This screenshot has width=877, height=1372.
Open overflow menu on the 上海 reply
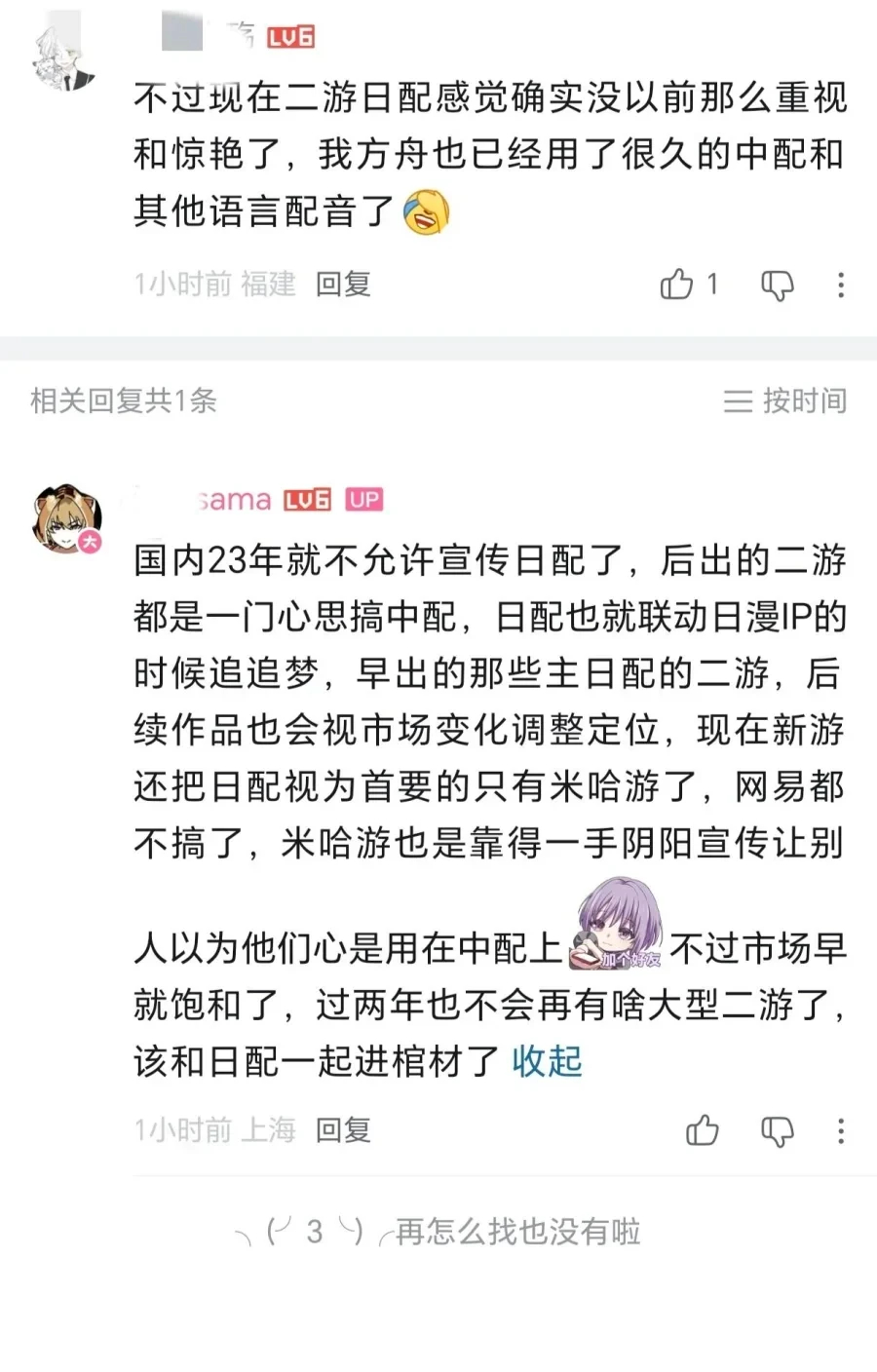841,1131
